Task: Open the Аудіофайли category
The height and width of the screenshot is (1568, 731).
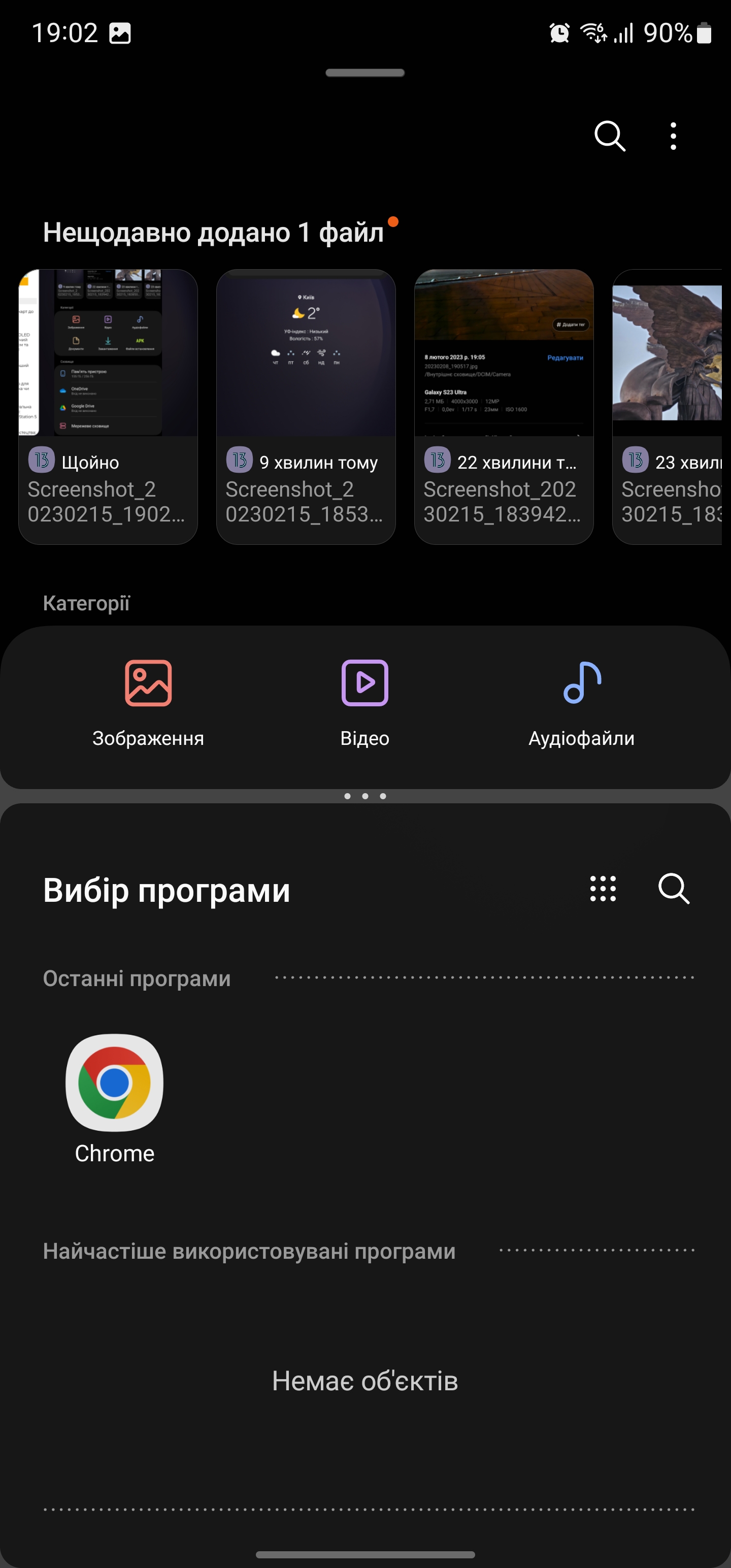Action: click(581, 703)
